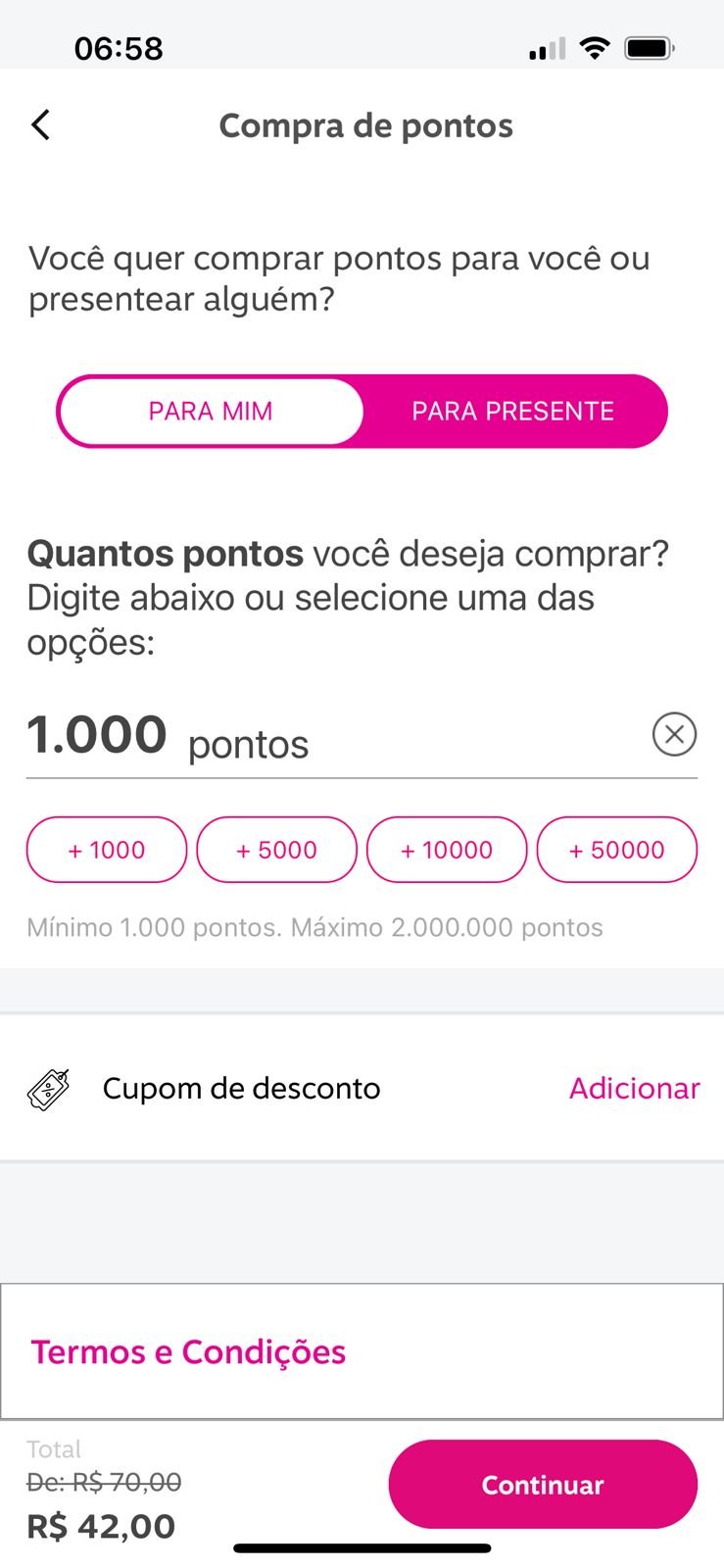The height and width of the screenshot is (1568, 724).
Task: Choose the + 50000 chip
Action: [x=617, y=850]
